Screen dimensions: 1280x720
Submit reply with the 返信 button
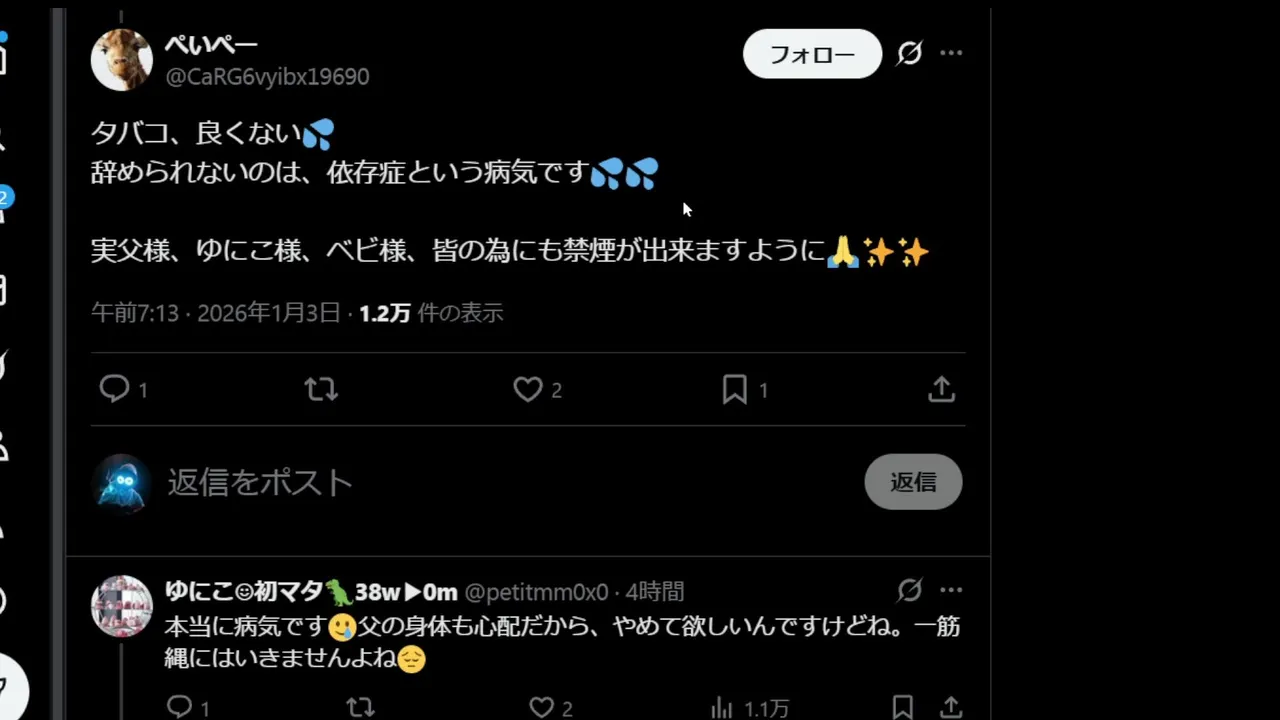pos(913,482)
